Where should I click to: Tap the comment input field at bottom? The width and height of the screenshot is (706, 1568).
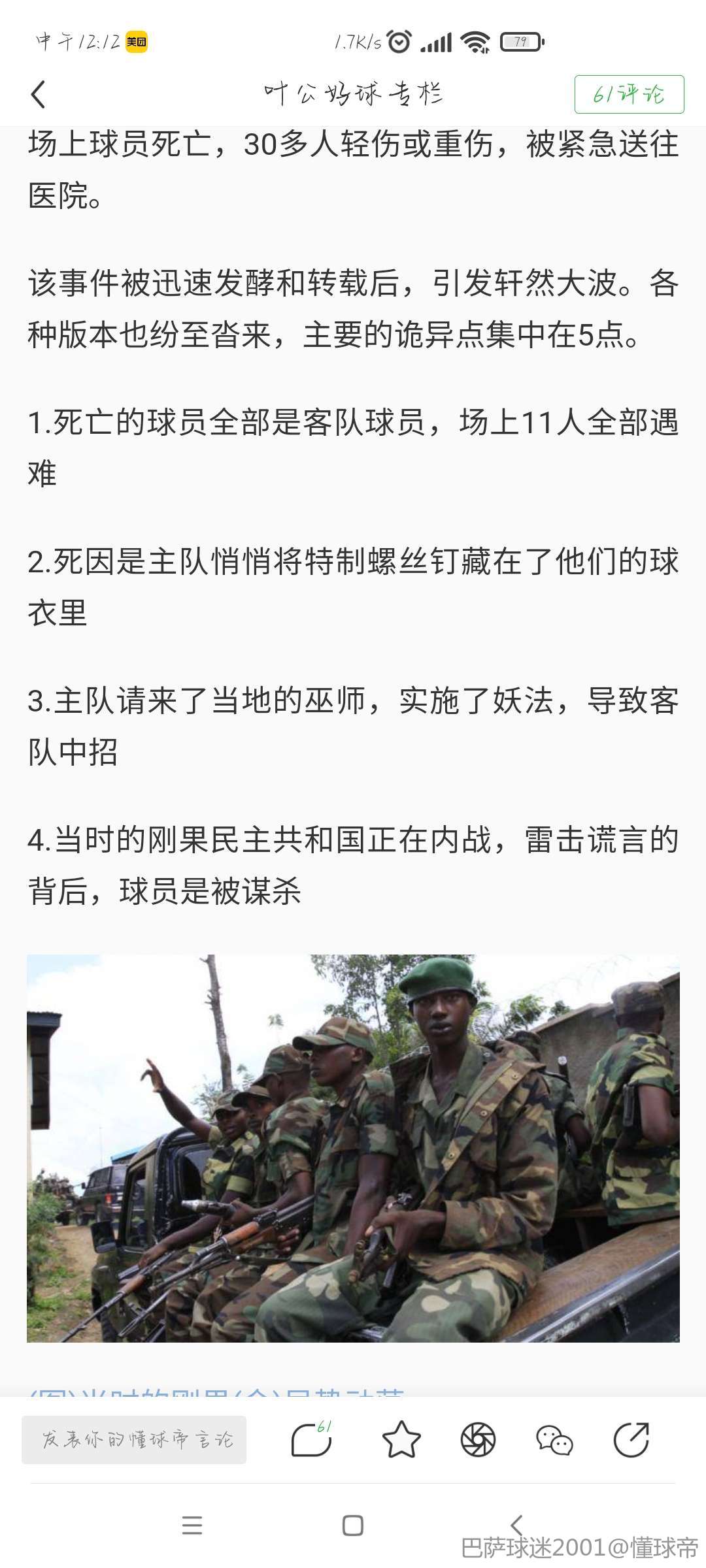[134, 1439]
